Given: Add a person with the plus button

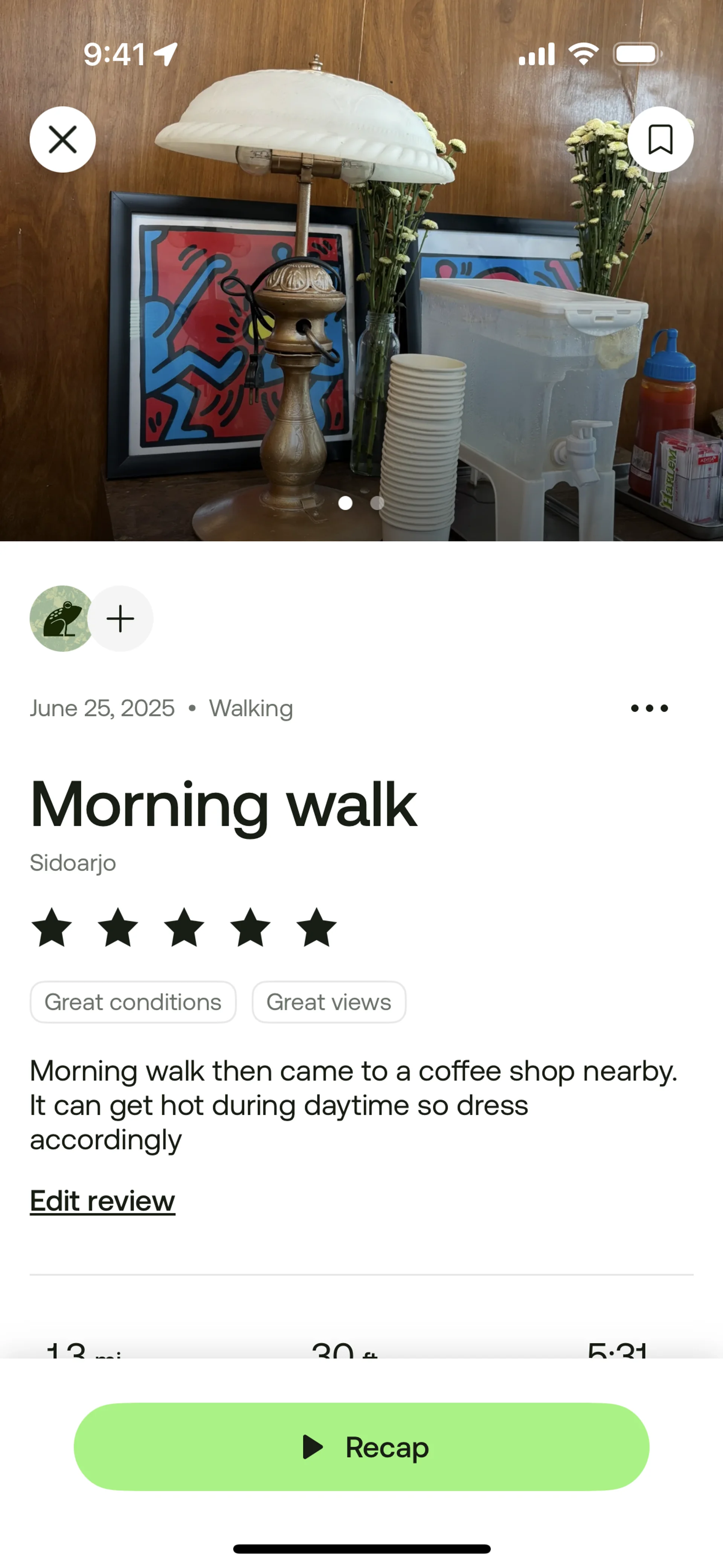Looking at the screenshot, I should [120, 619].
